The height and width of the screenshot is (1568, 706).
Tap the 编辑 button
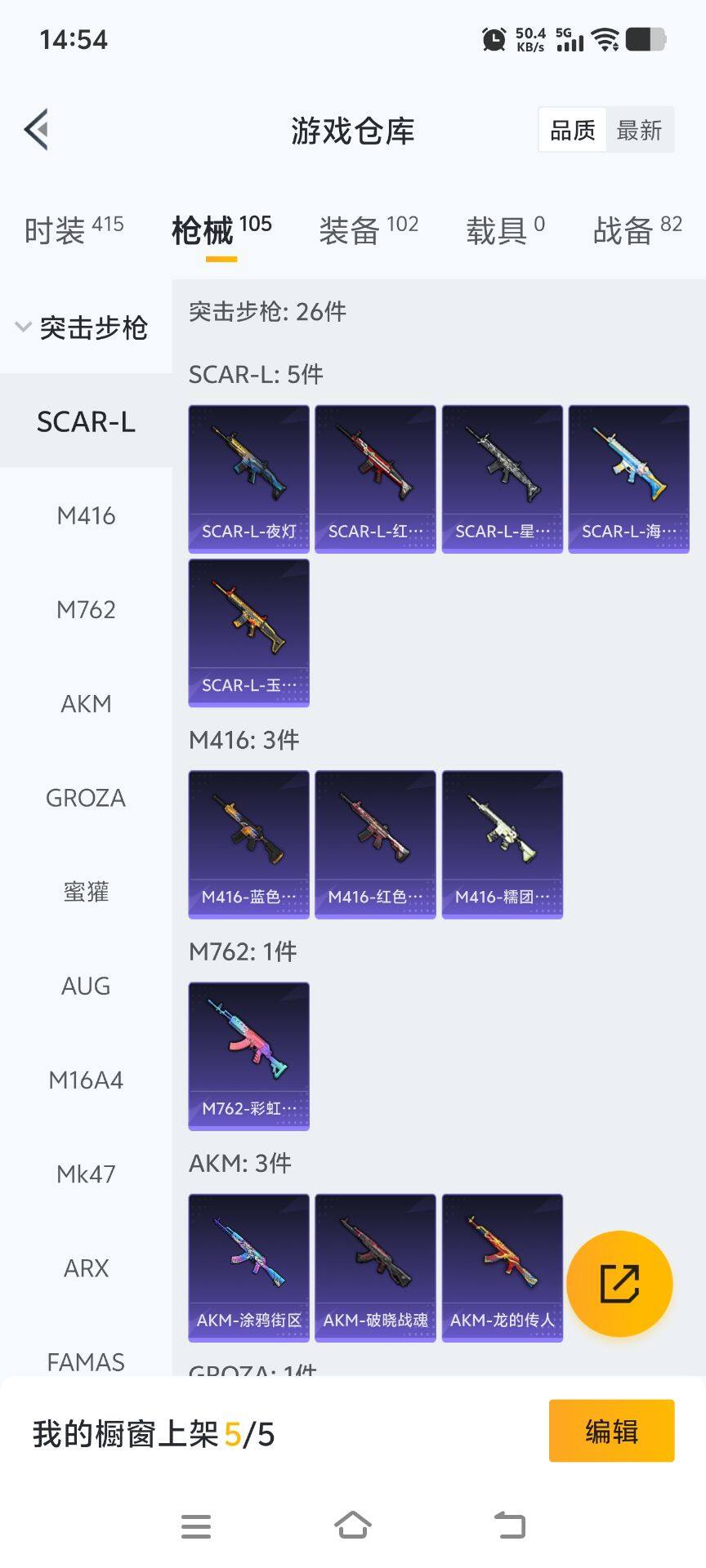(611, 1432)
